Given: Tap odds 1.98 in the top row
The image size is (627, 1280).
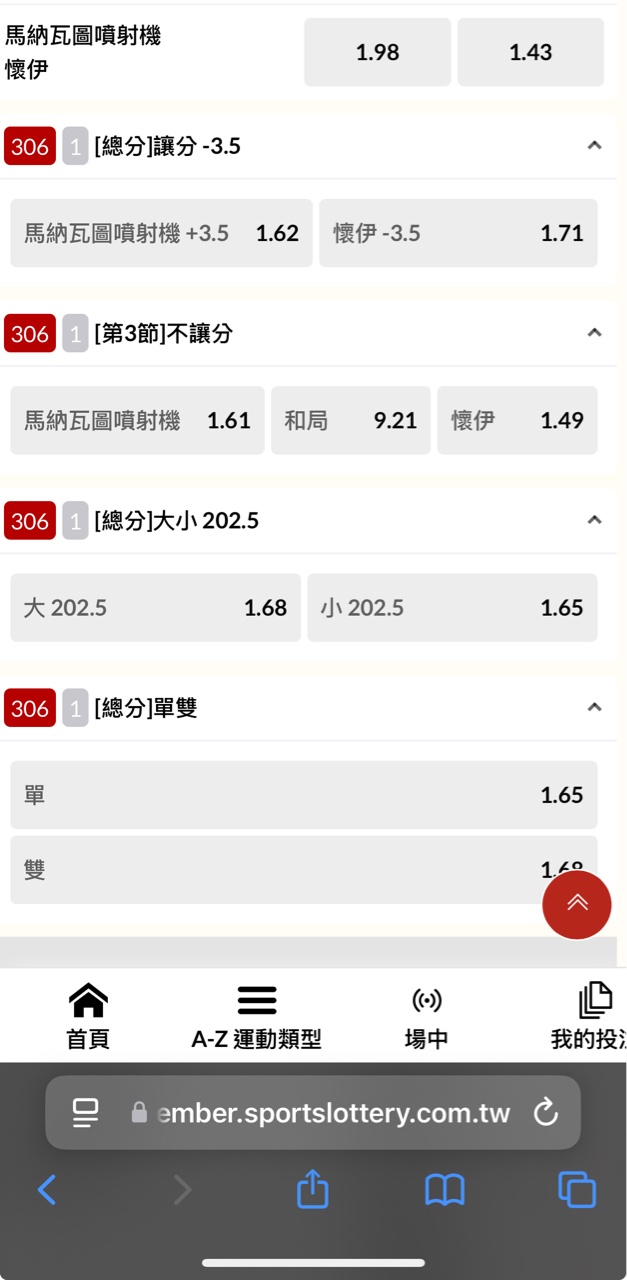Looking at the screenshot, I should tap(377, 52).
